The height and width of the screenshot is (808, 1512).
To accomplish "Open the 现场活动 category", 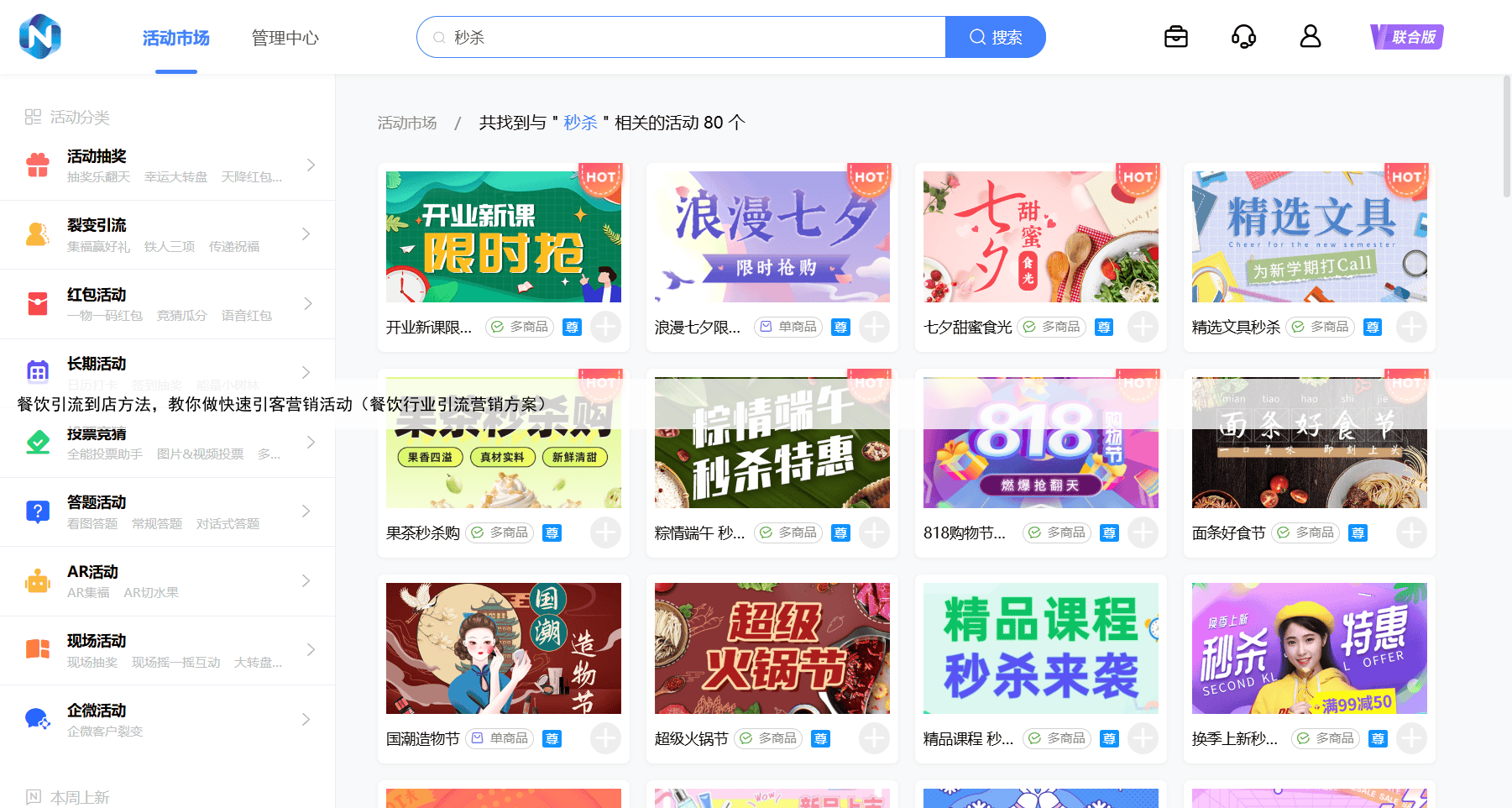I will pyautogui.click(x=168, y=650).
